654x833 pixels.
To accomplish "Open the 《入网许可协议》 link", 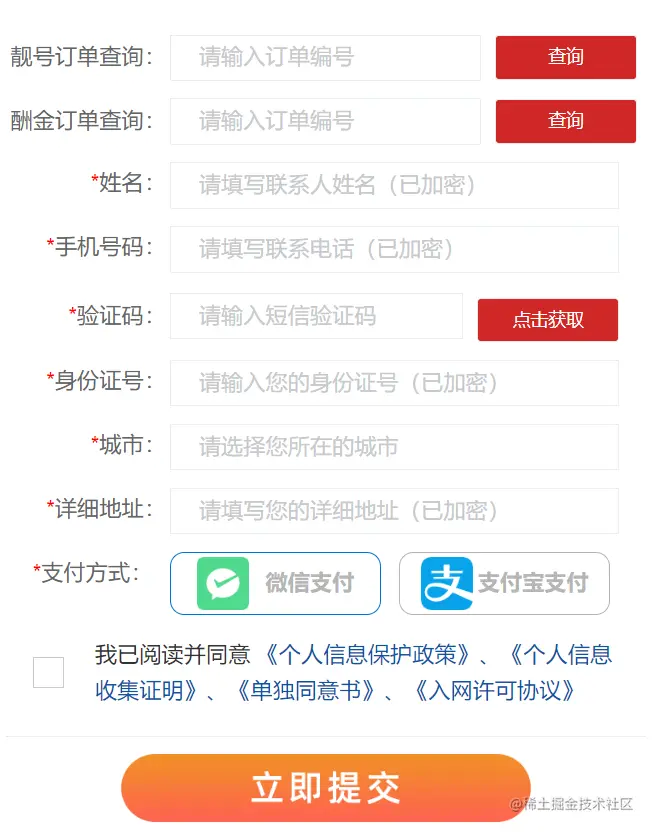I will click(x=494, y=690).
